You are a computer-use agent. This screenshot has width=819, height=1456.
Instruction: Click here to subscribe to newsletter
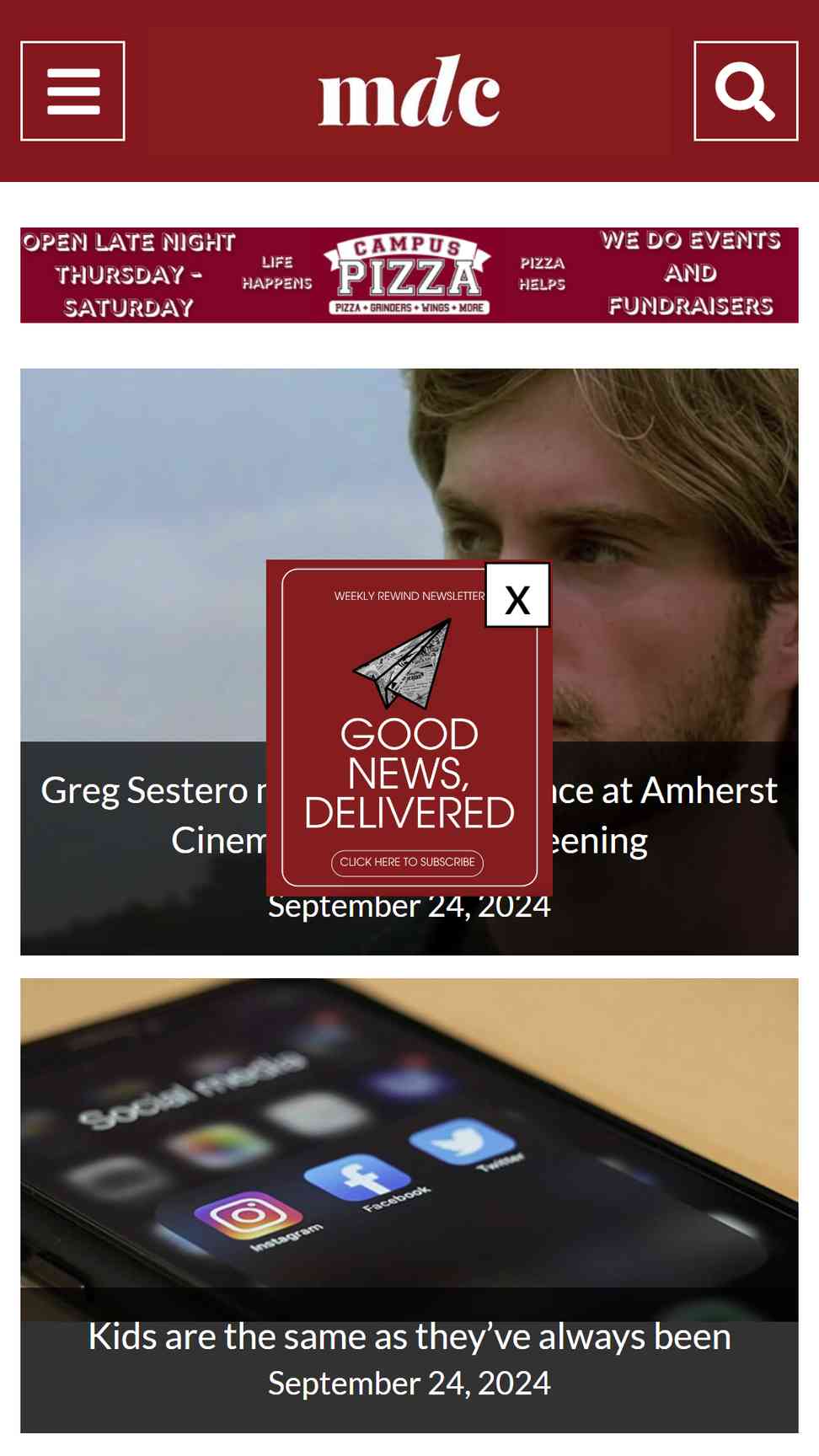407,862
